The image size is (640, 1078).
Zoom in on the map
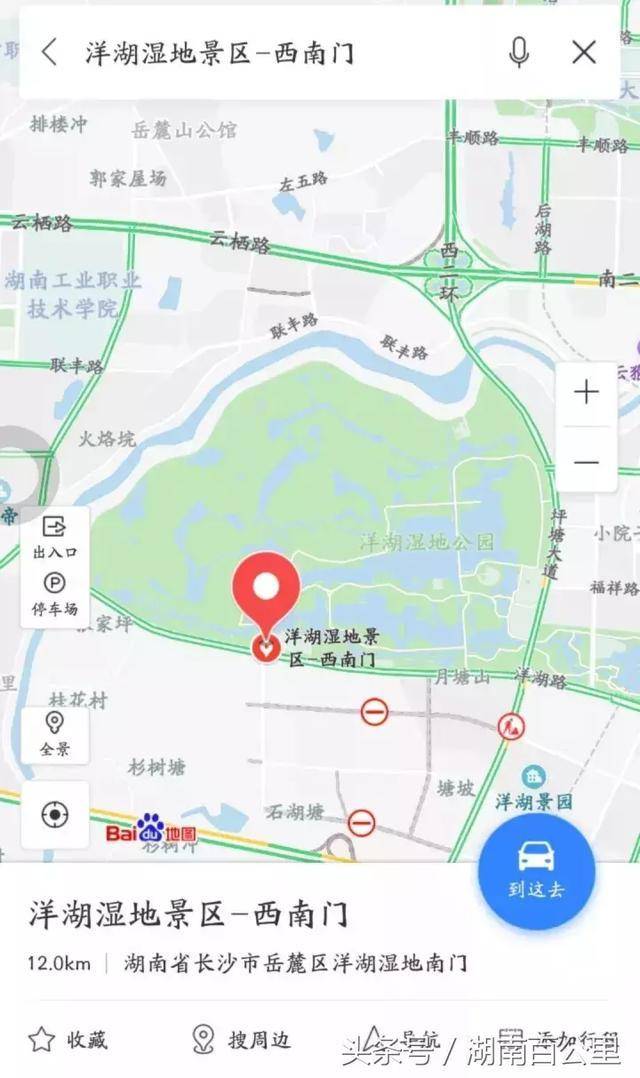tap(586, 393)
